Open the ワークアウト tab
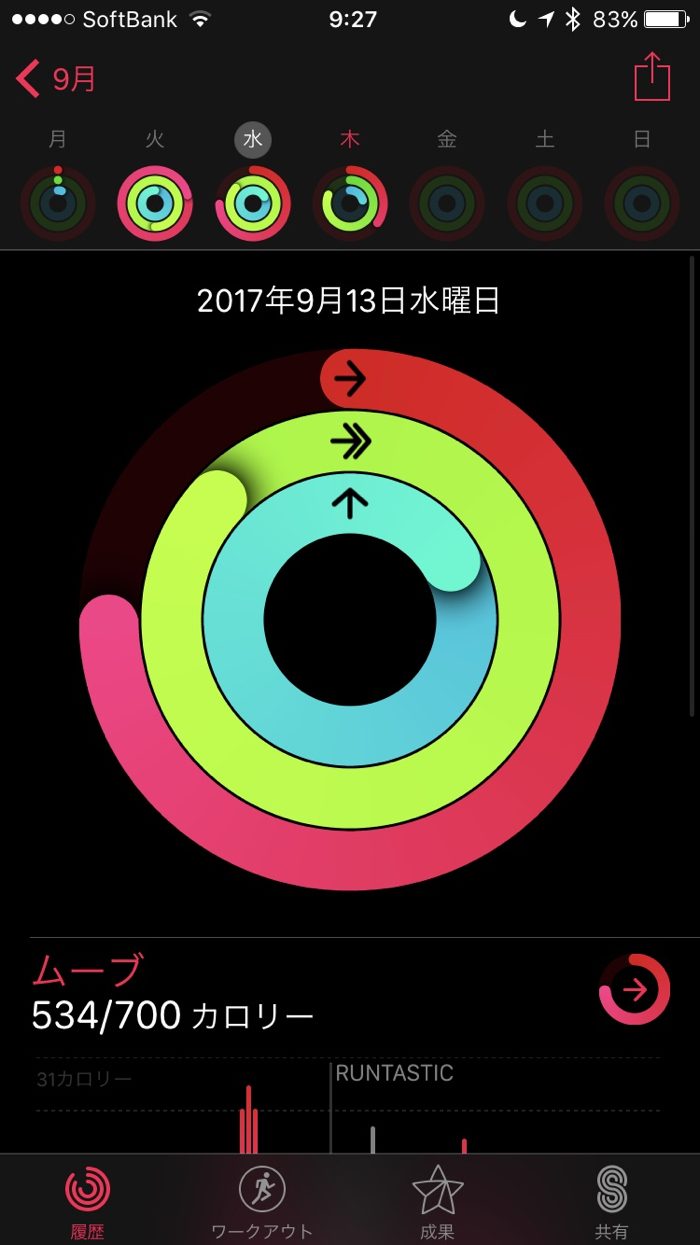The height and width of the screenshot is (1245, 700). coord(262,1201)
